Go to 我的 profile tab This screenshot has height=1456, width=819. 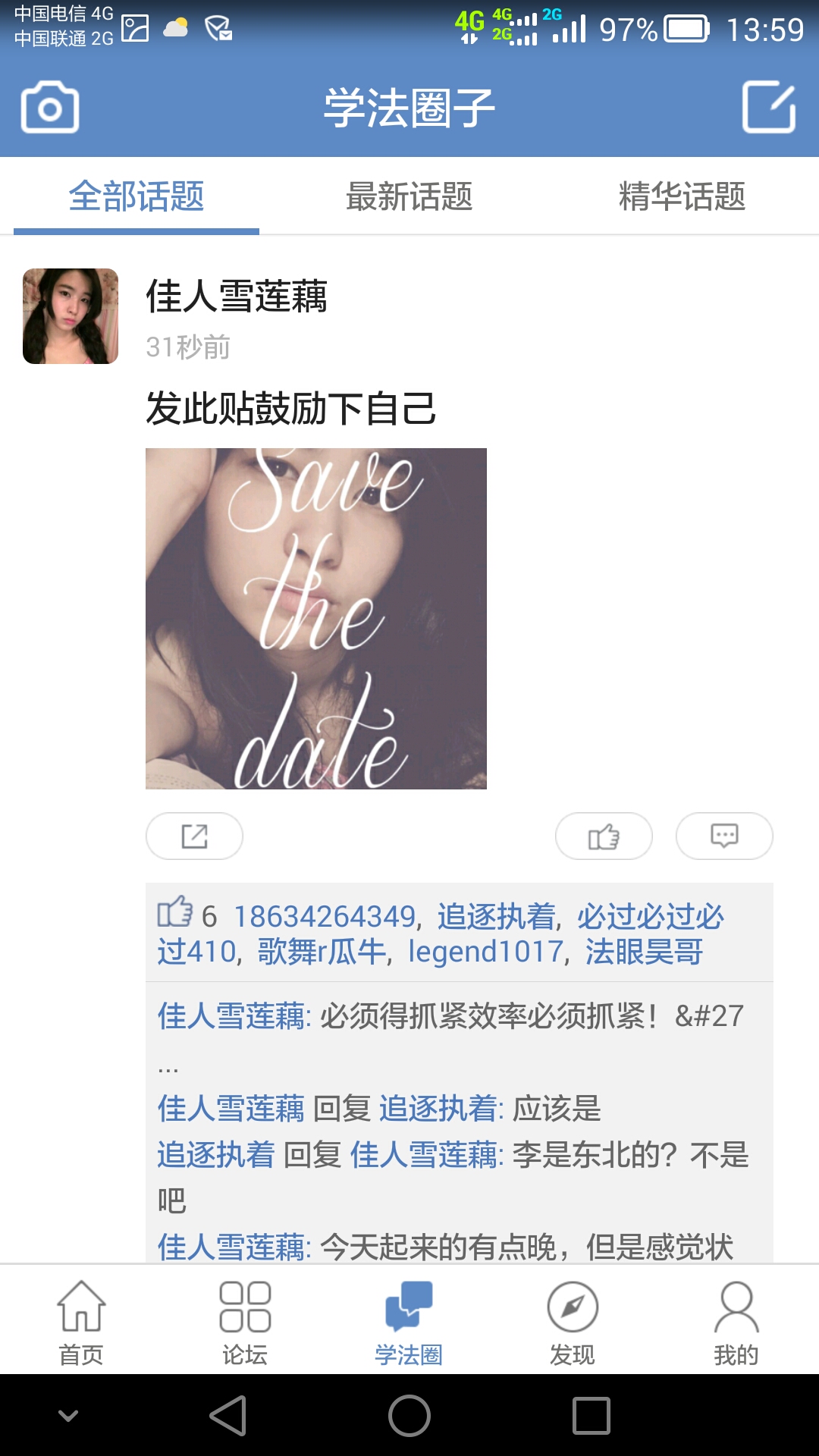tap(736, 1321)
